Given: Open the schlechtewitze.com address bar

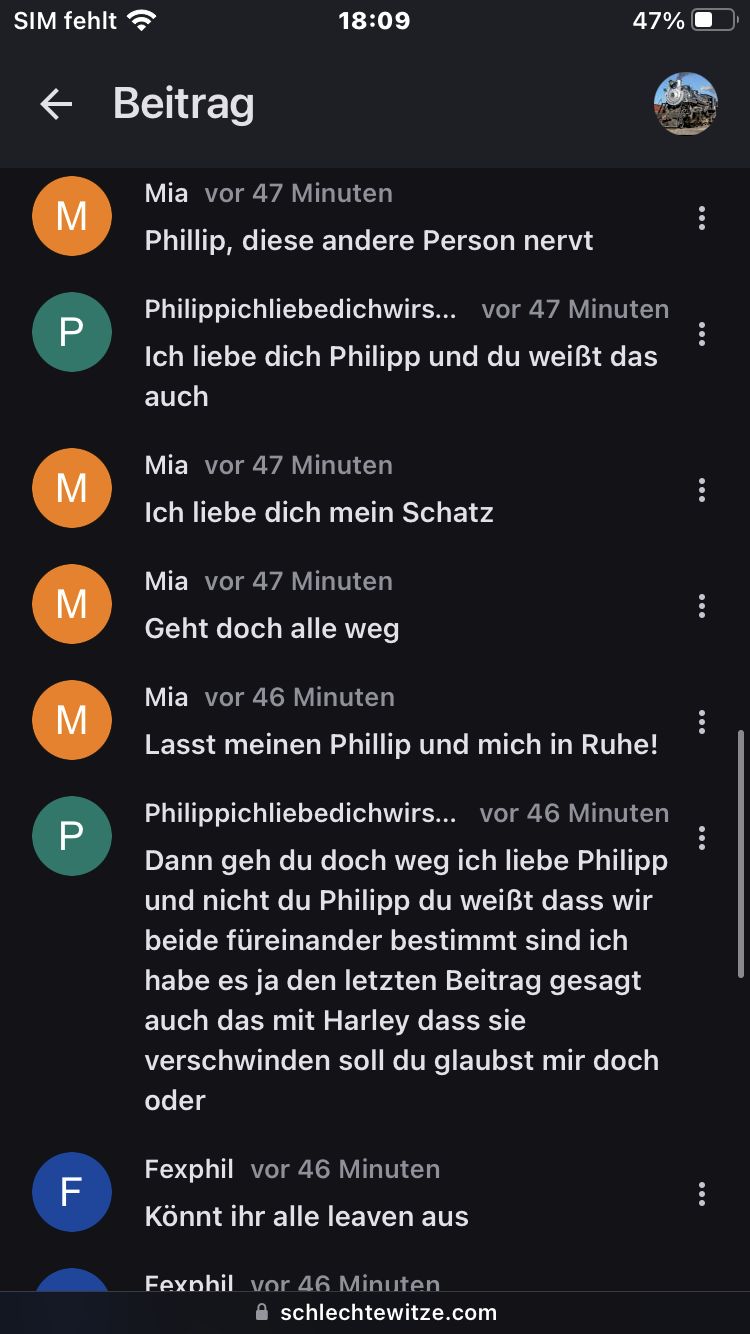Looking at the screenshot, I should point(375,1312).
